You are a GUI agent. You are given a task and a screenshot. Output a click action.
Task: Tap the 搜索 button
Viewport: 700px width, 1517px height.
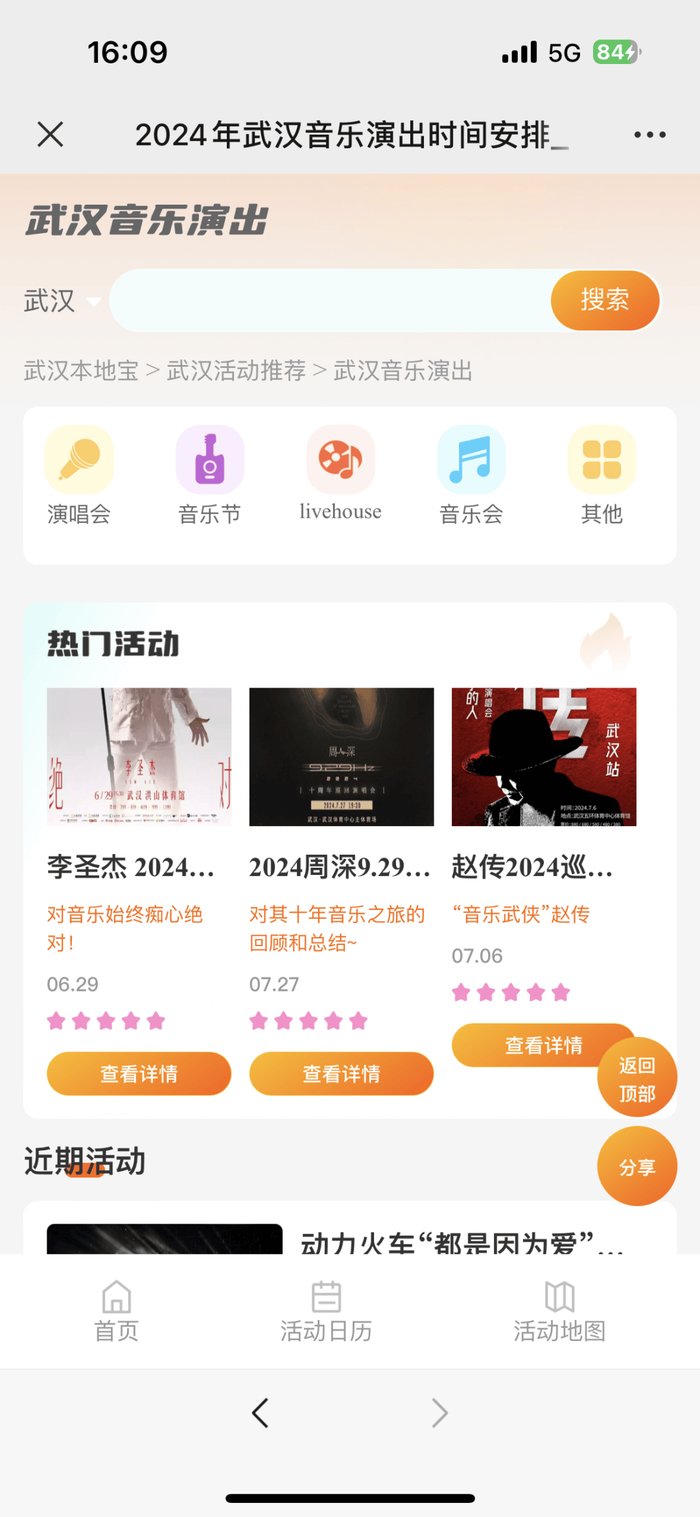(x=605, y=300)
